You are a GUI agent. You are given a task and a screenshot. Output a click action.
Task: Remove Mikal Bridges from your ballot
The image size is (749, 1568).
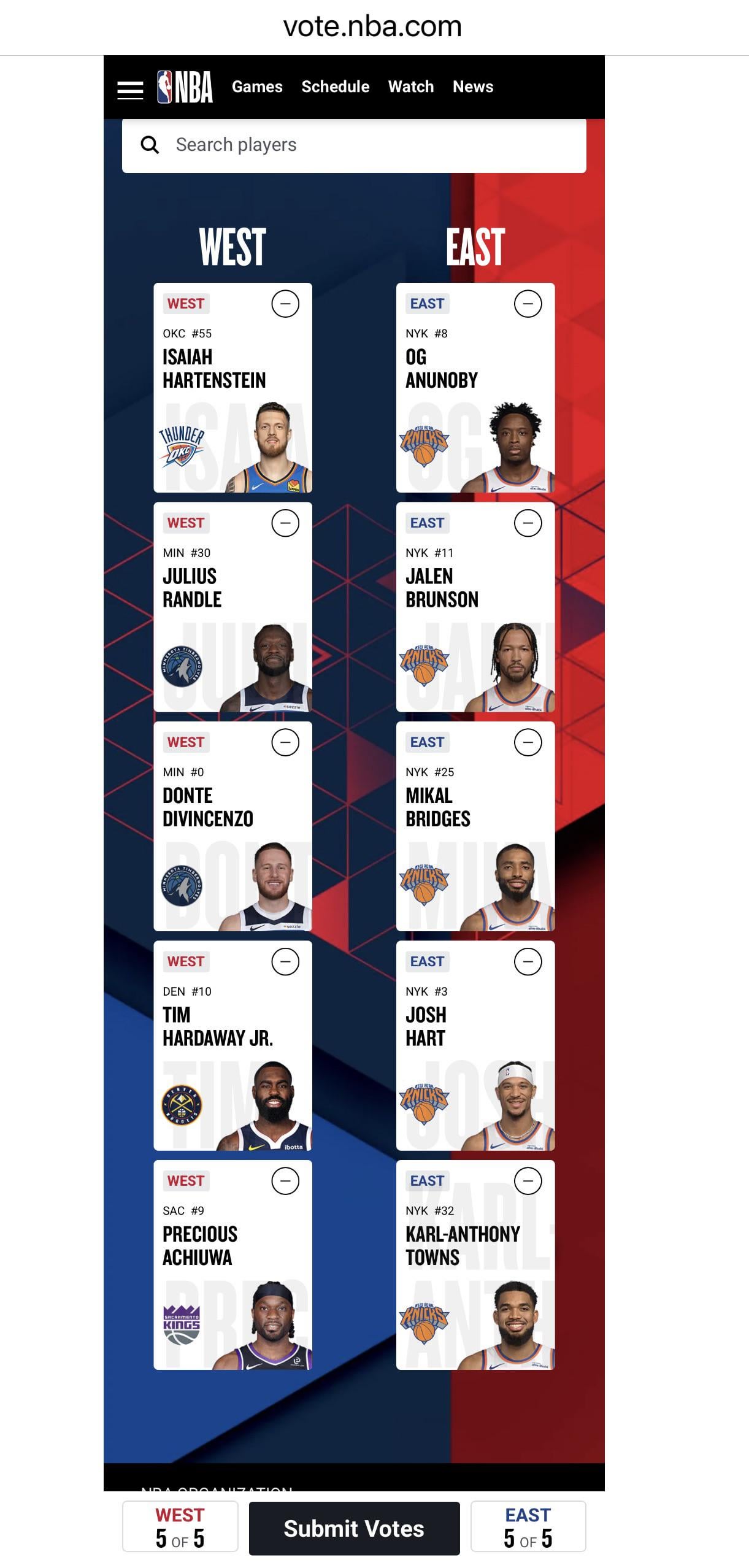(528, 742)
